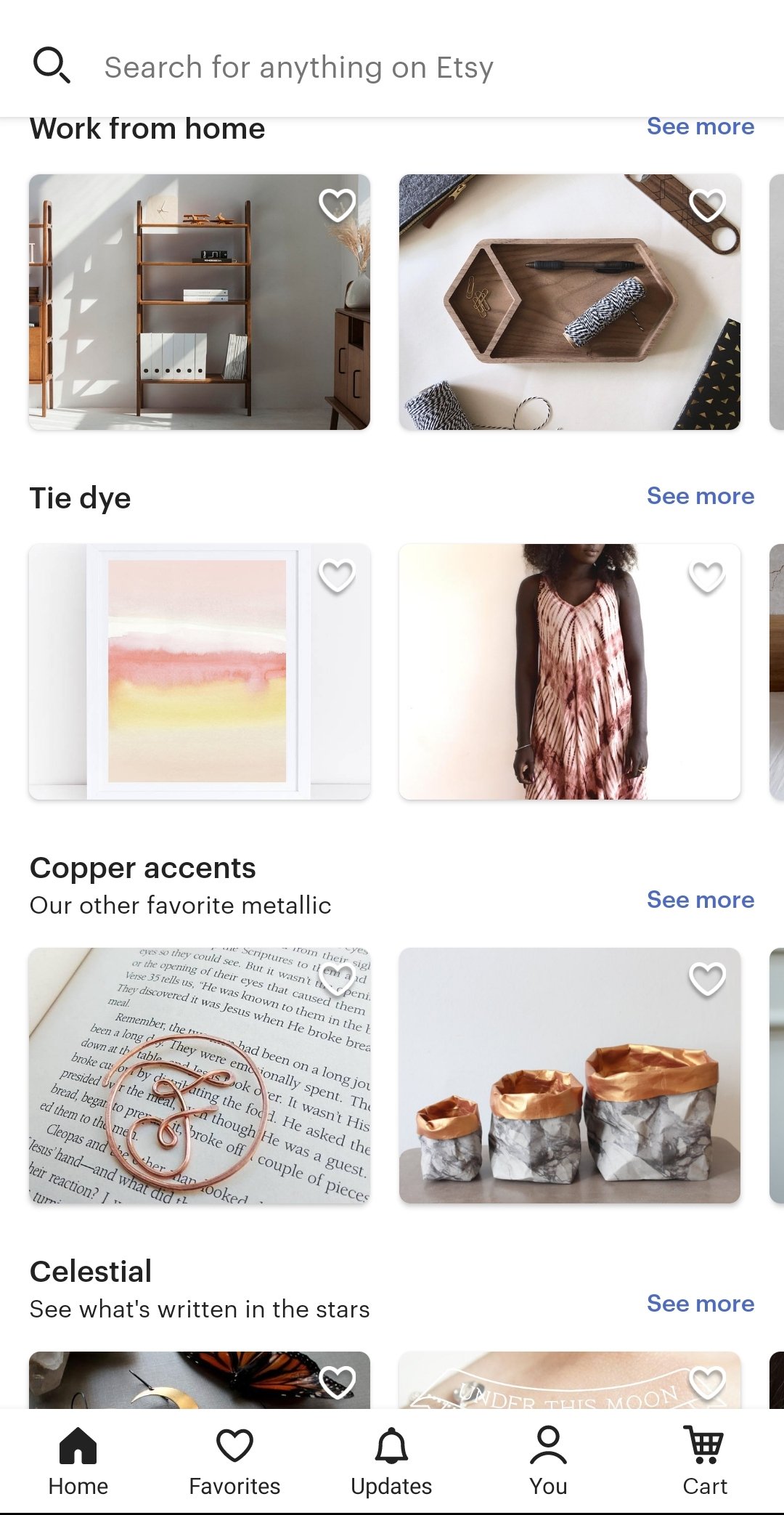Open the hexagon desk tray listing

point(570,301)
